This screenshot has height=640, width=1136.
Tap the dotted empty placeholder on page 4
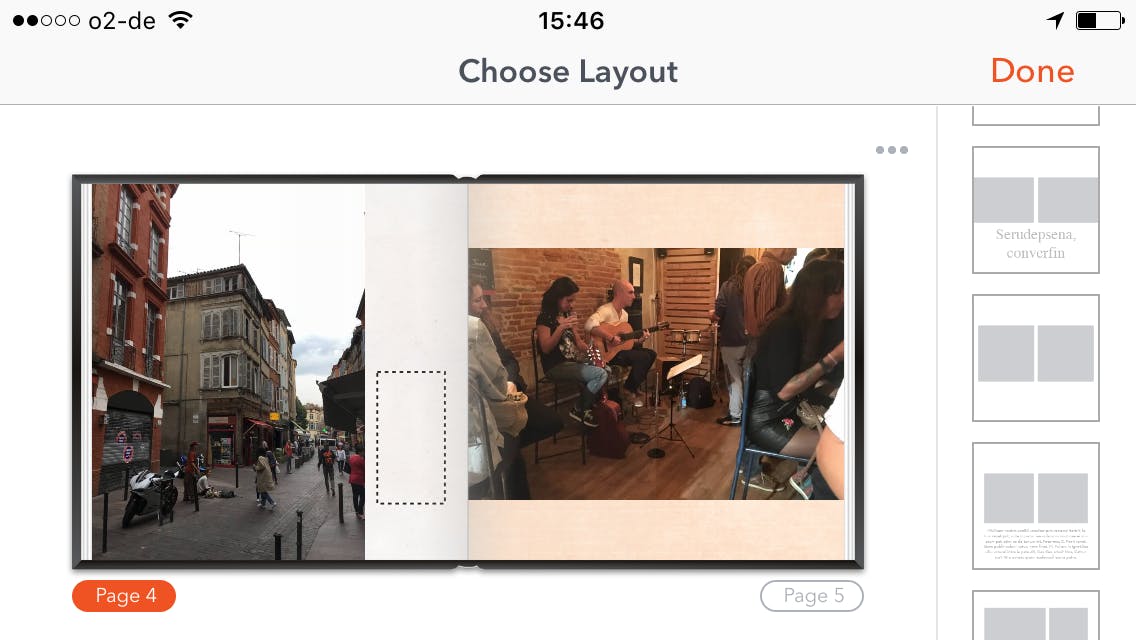point(411,437)
